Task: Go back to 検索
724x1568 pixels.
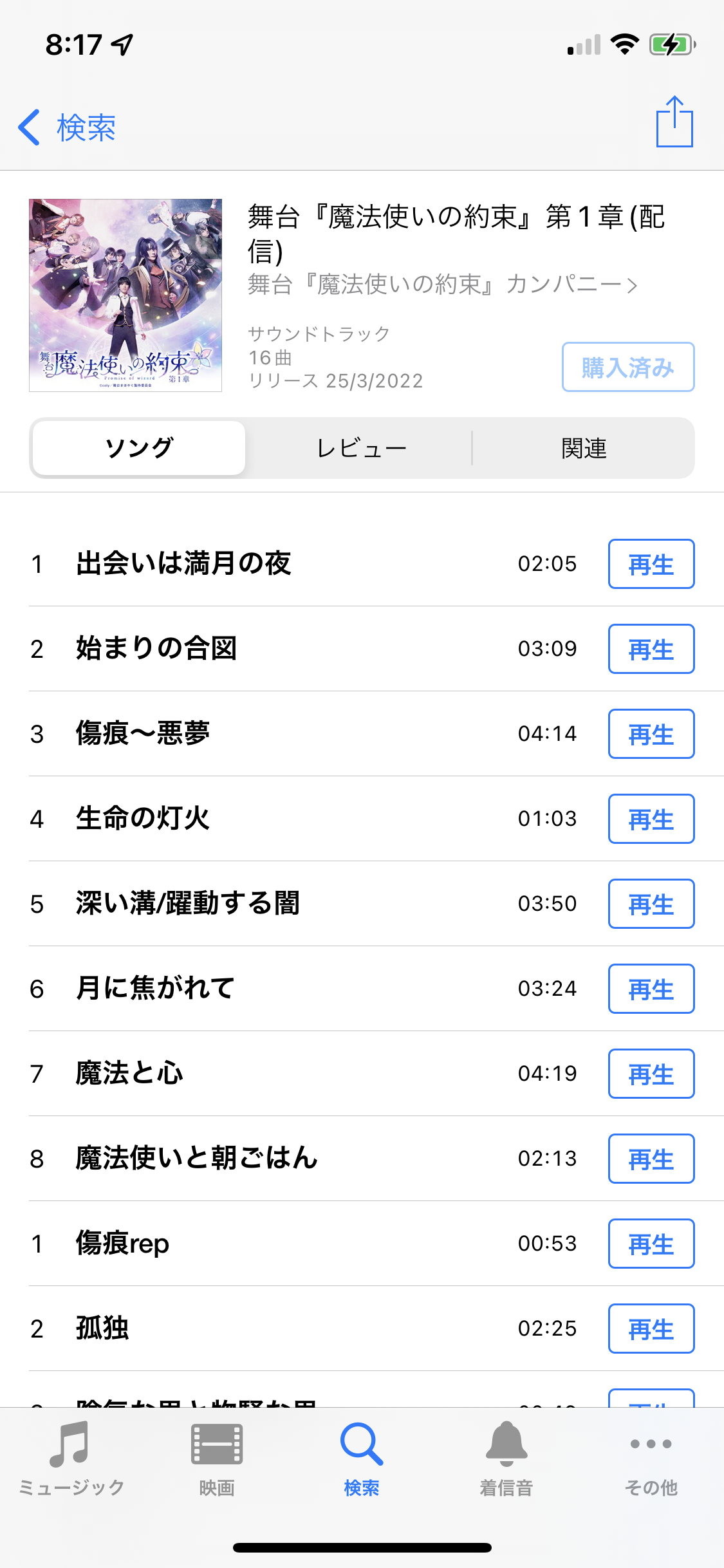Action: [x=67, y=127]
